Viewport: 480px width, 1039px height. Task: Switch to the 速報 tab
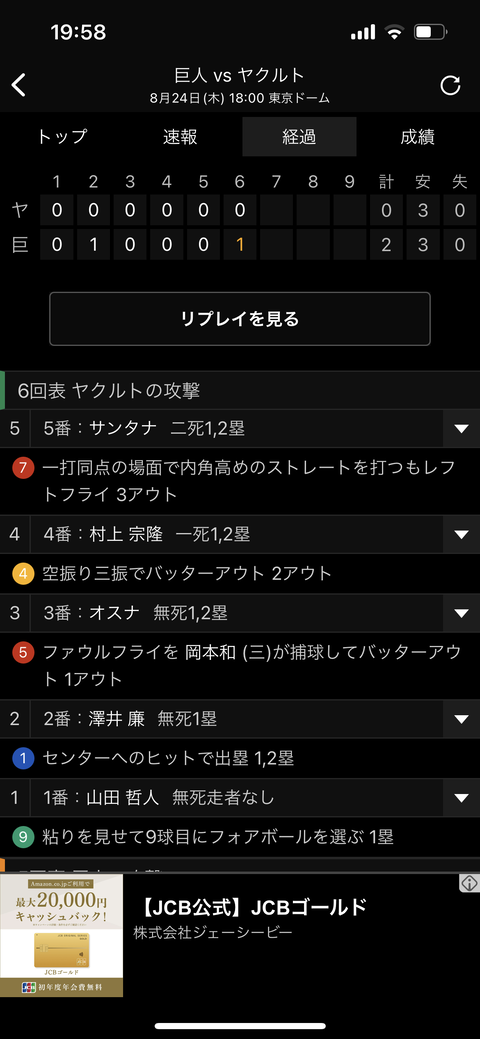point(180,137)
